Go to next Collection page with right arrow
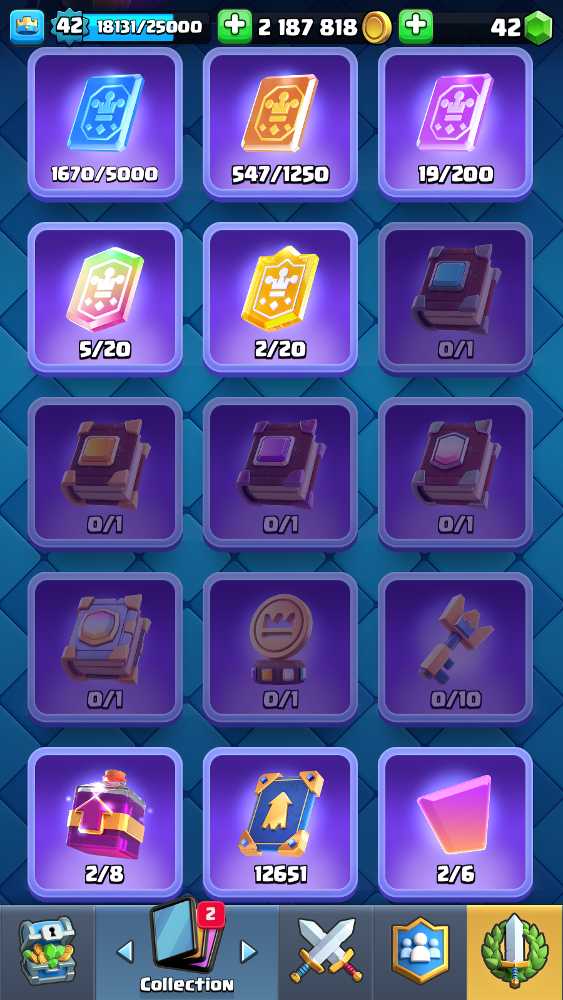Image resolution: width=563 pixels, height=1000 pixels. pos(247,952)
